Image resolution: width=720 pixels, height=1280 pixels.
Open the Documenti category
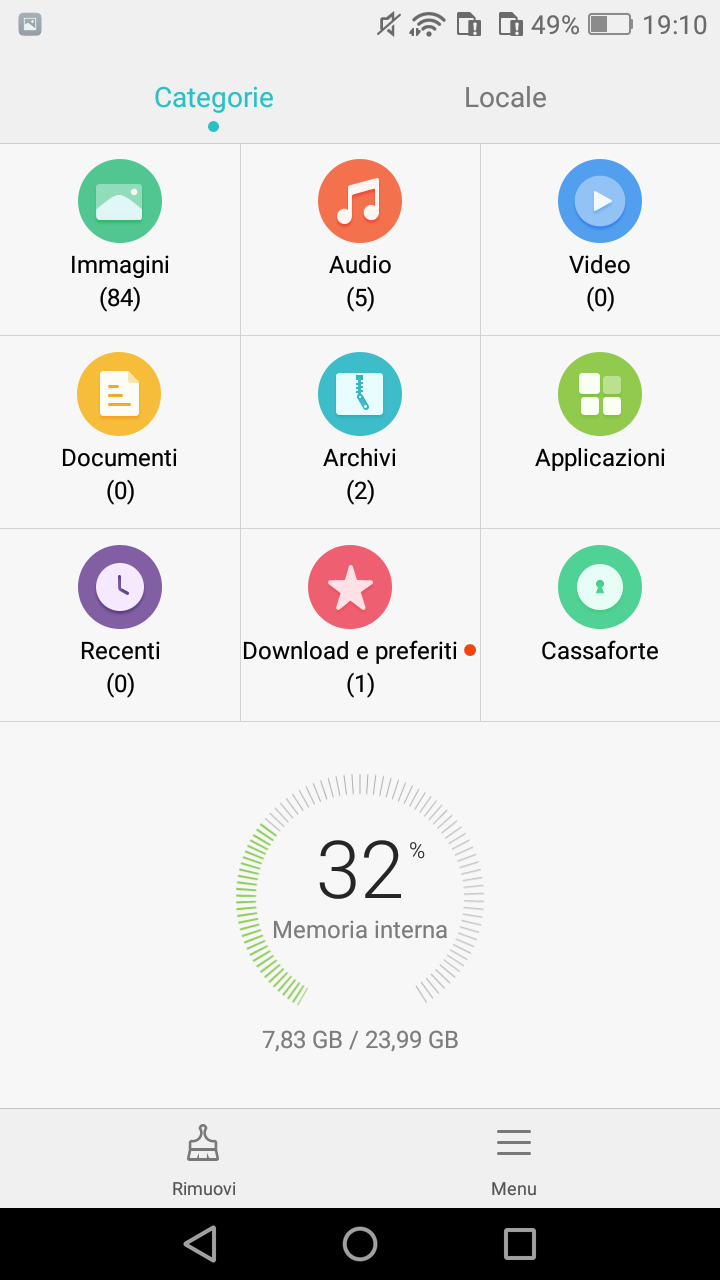(120, 432)
